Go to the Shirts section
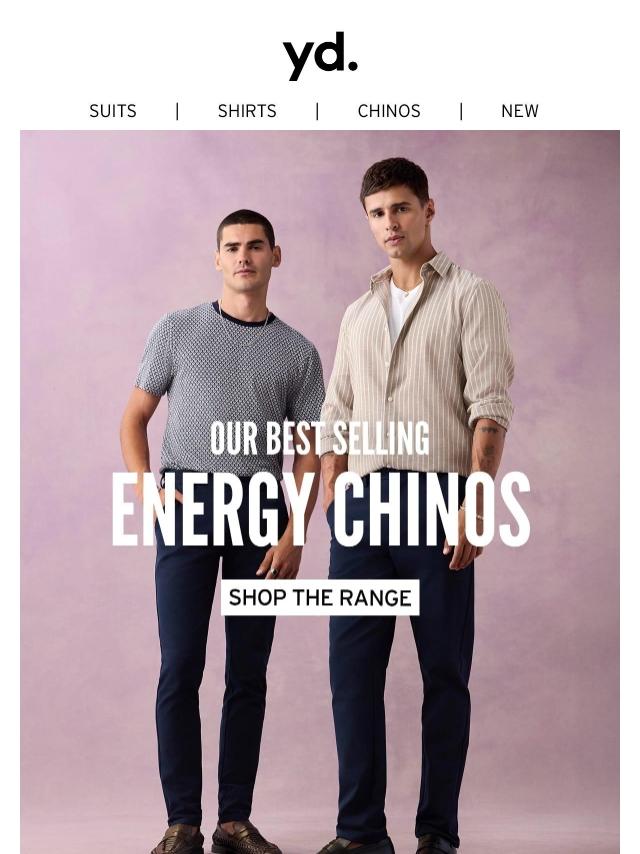The height and width of the screenshot is (854, 640). point(247,111)
